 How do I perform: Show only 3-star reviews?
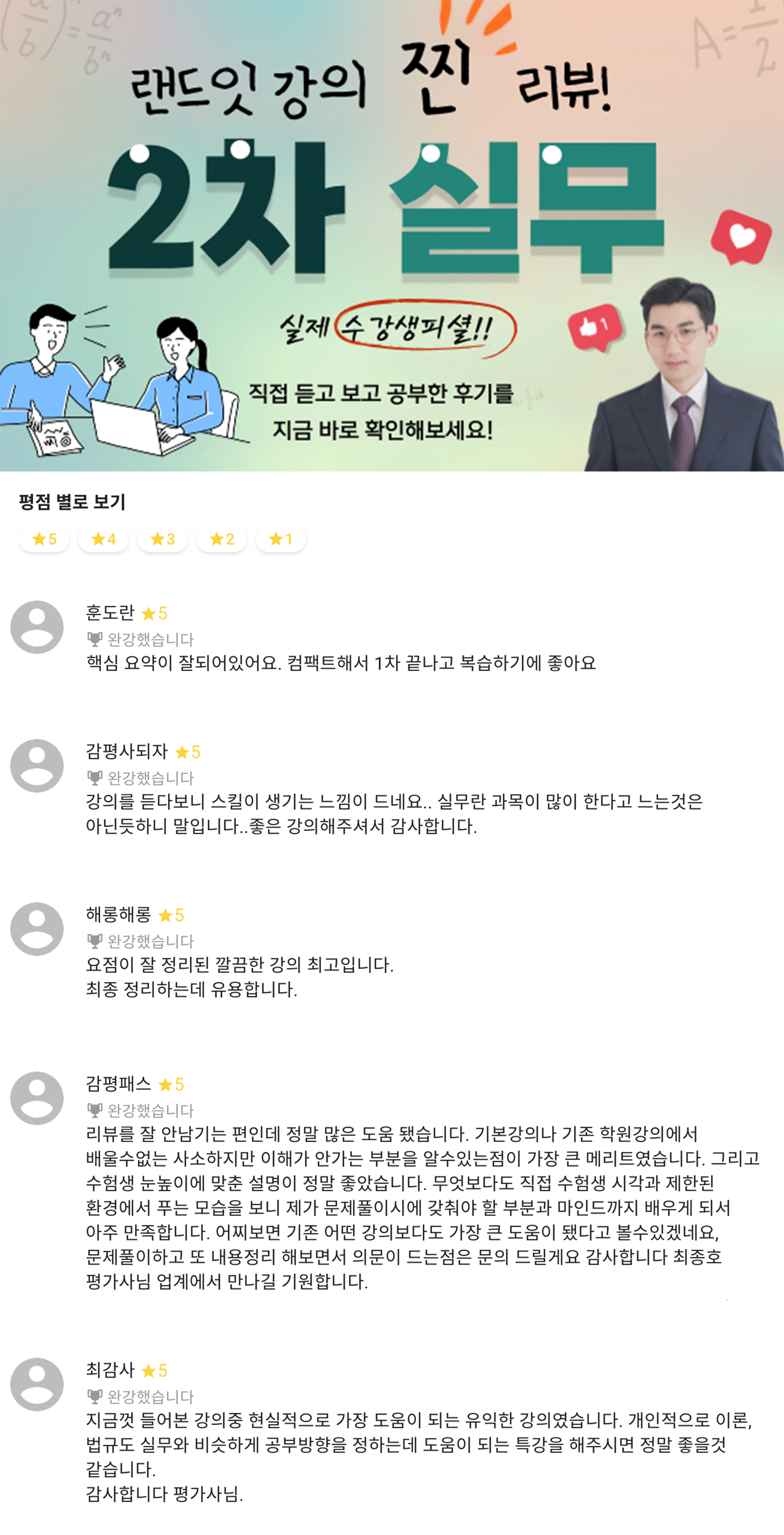[x=162, y=539]
